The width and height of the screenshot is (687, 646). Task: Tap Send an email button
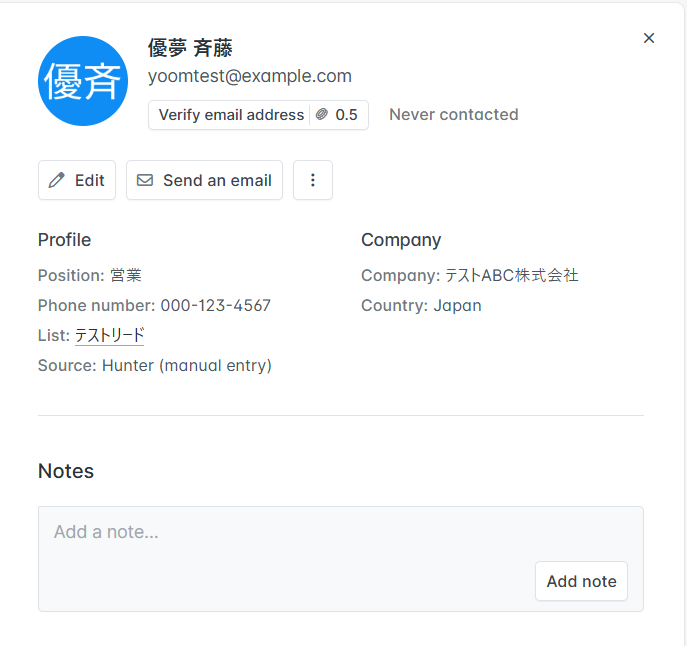click(x=204, y=180)
